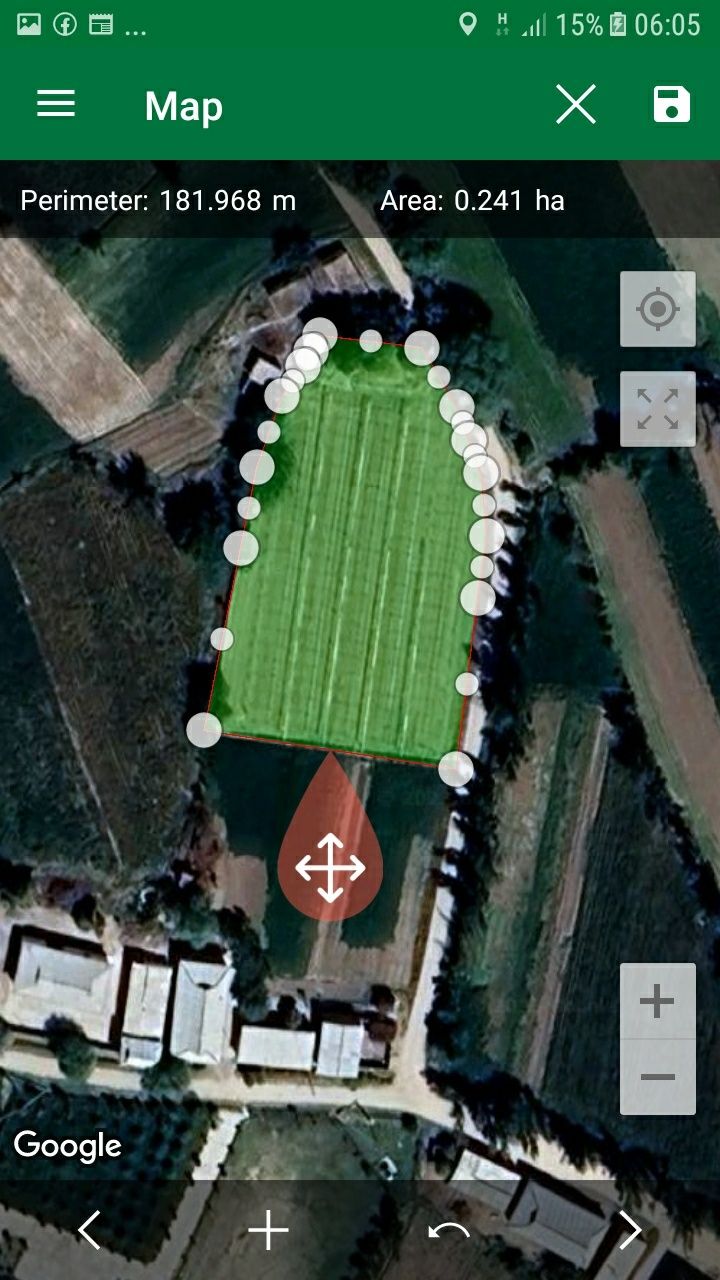The width and height of the screenshot is (720, 1280).
Task: Zoom out of the map
Action: [657, 1077]
